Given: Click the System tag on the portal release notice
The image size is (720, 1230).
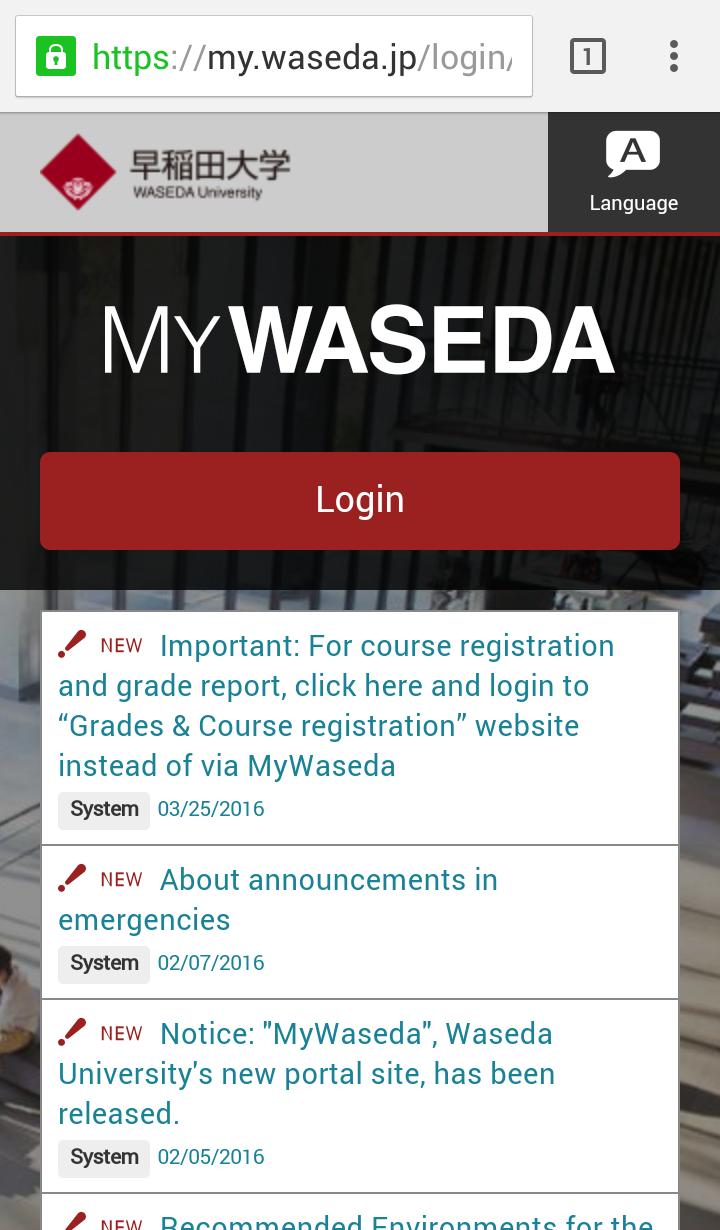Looking at the screenshot, I should [x=104, y=1156].
